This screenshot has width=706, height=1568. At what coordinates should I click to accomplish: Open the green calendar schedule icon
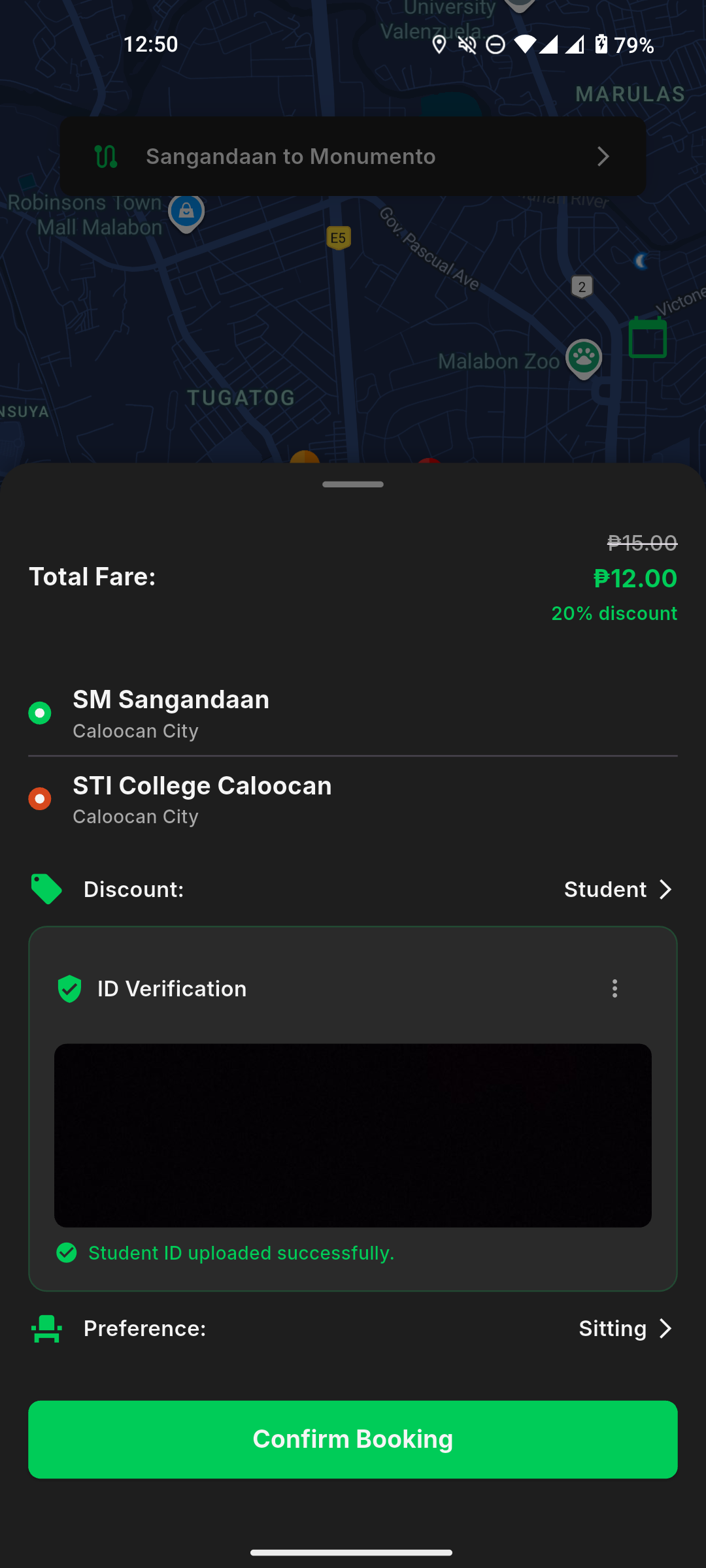pos(647,338)
